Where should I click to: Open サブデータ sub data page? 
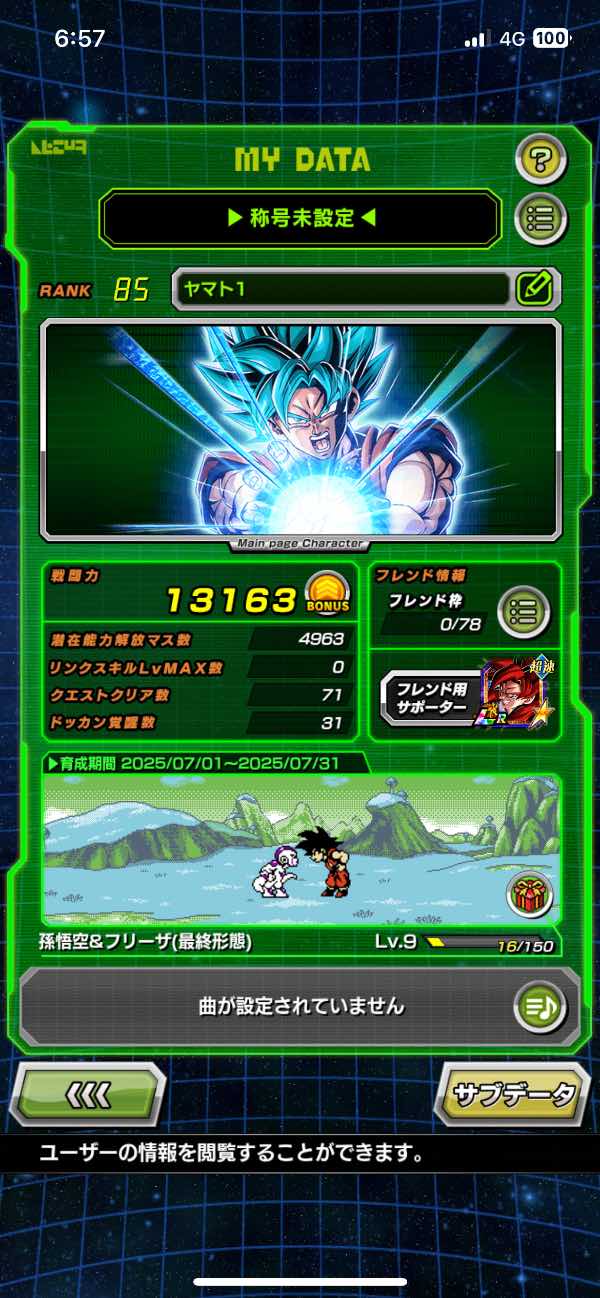[512, 1094]
